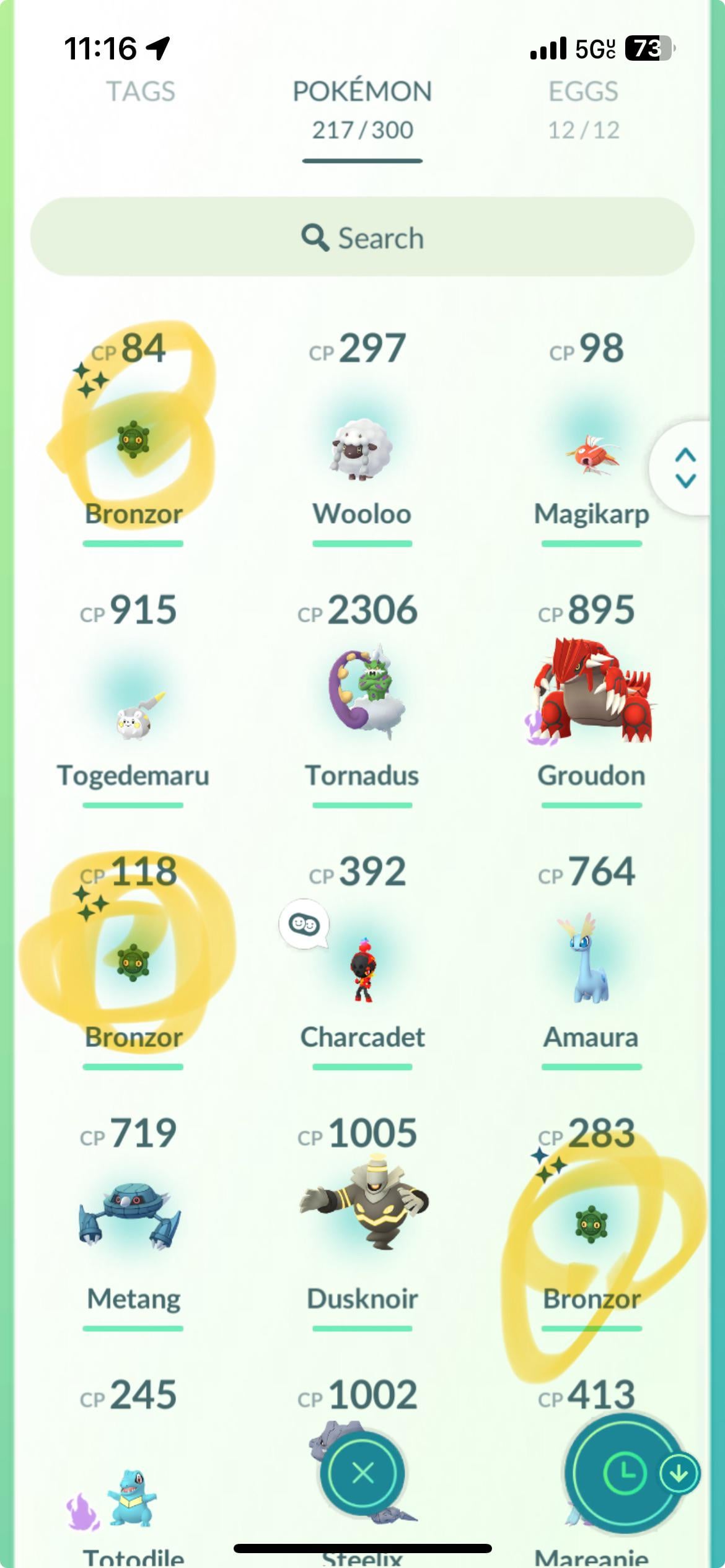View the Amaura with CP 764

click(x=591, y=960)
